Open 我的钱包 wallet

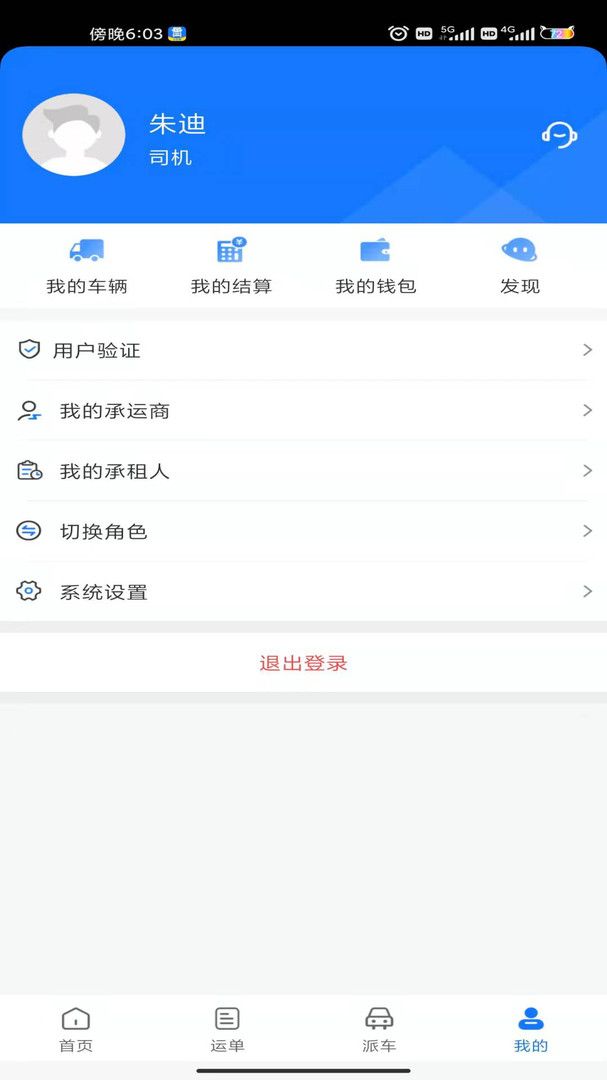click(x=375, y=267)
